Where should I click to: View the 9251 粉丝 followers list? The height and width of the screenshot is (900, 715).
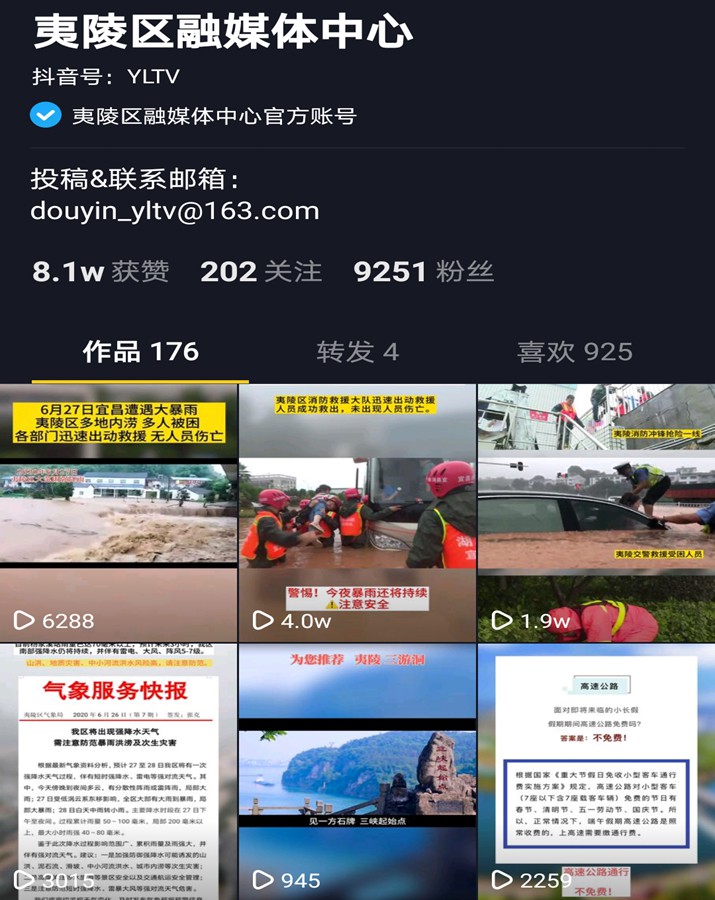pyautogui.click(x=423, y=272)
